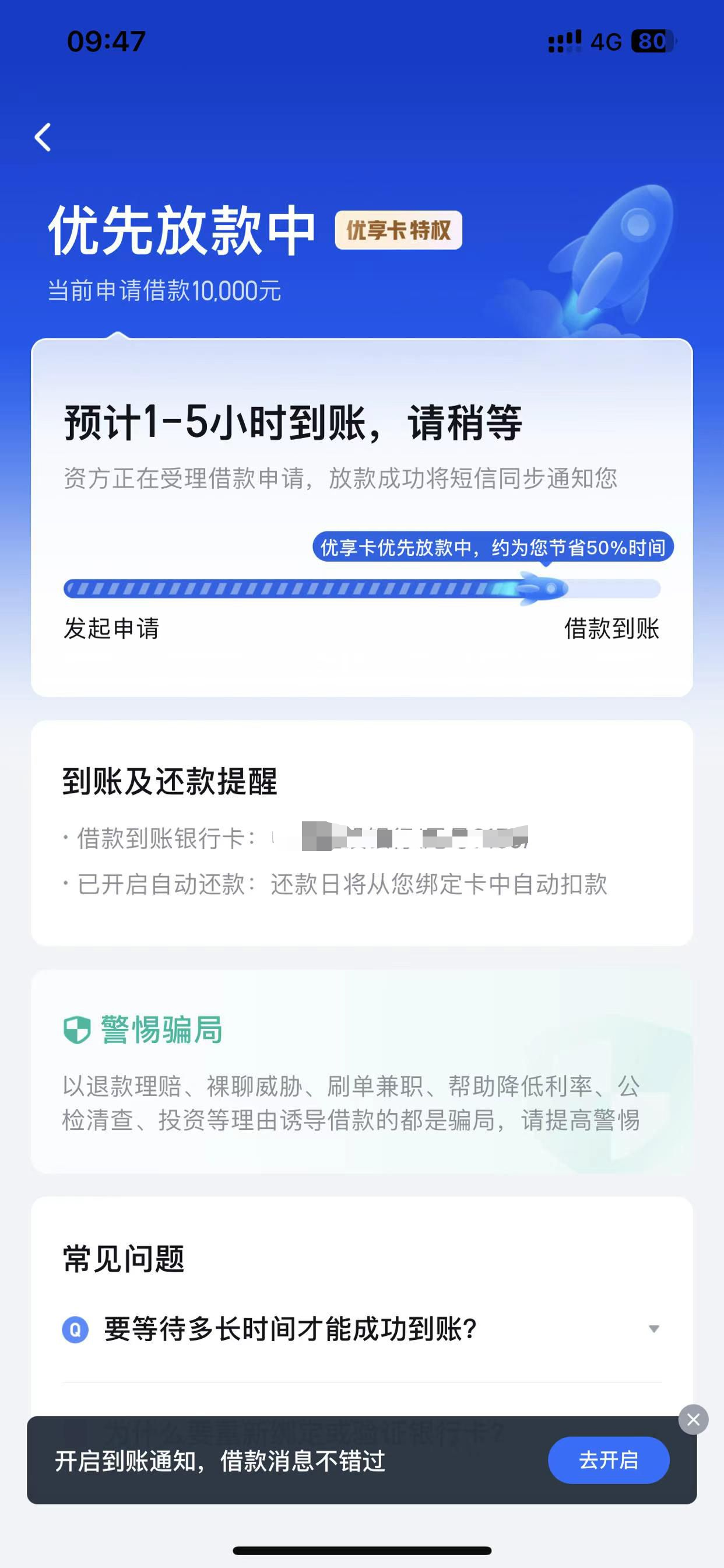Tap the cellular signal bars in status bar
The height and width of the screenshot is (1568, 724).
[x=563, y=41]
